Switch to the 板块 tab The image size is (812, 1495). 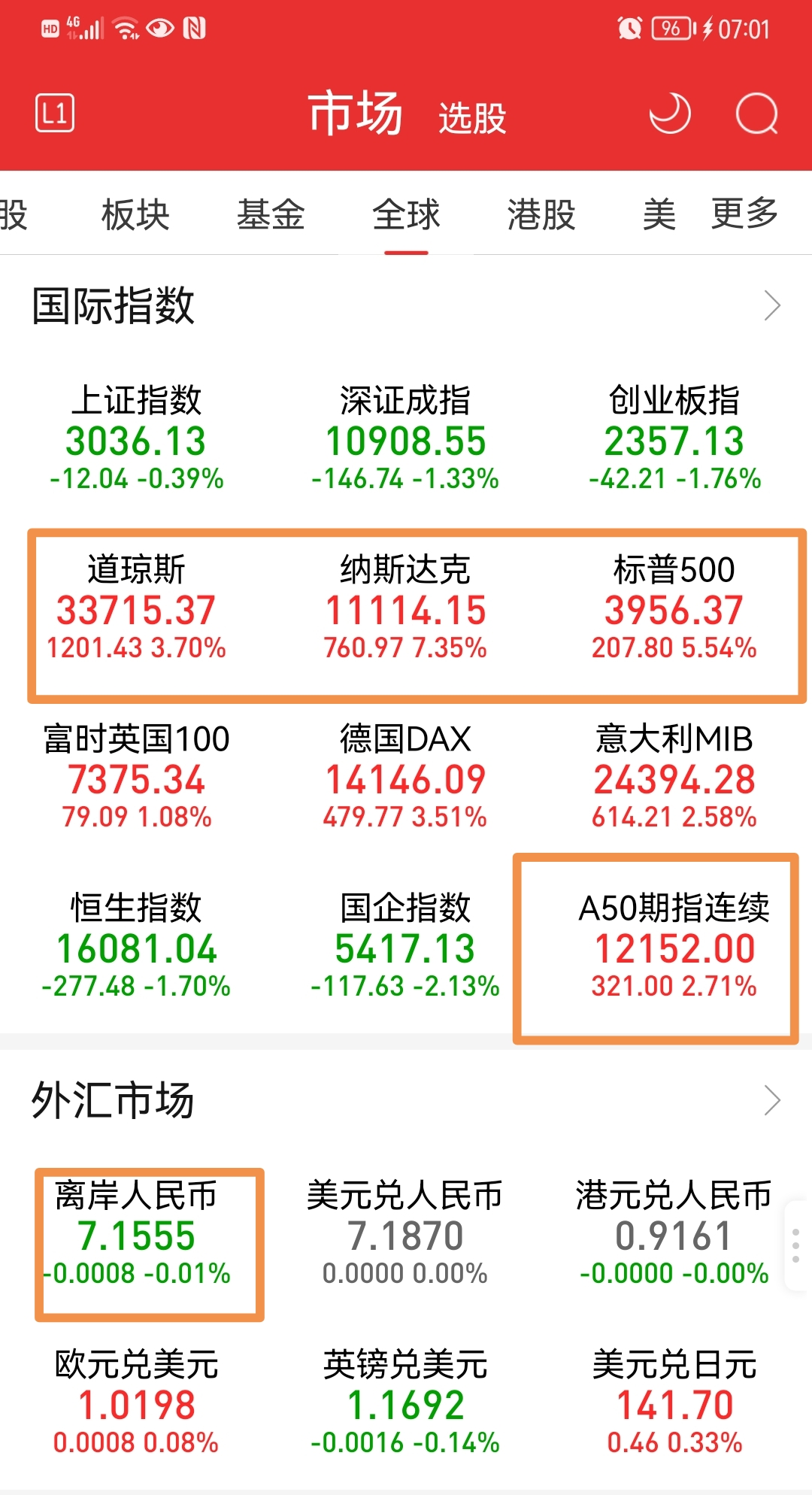click(135, 215)
